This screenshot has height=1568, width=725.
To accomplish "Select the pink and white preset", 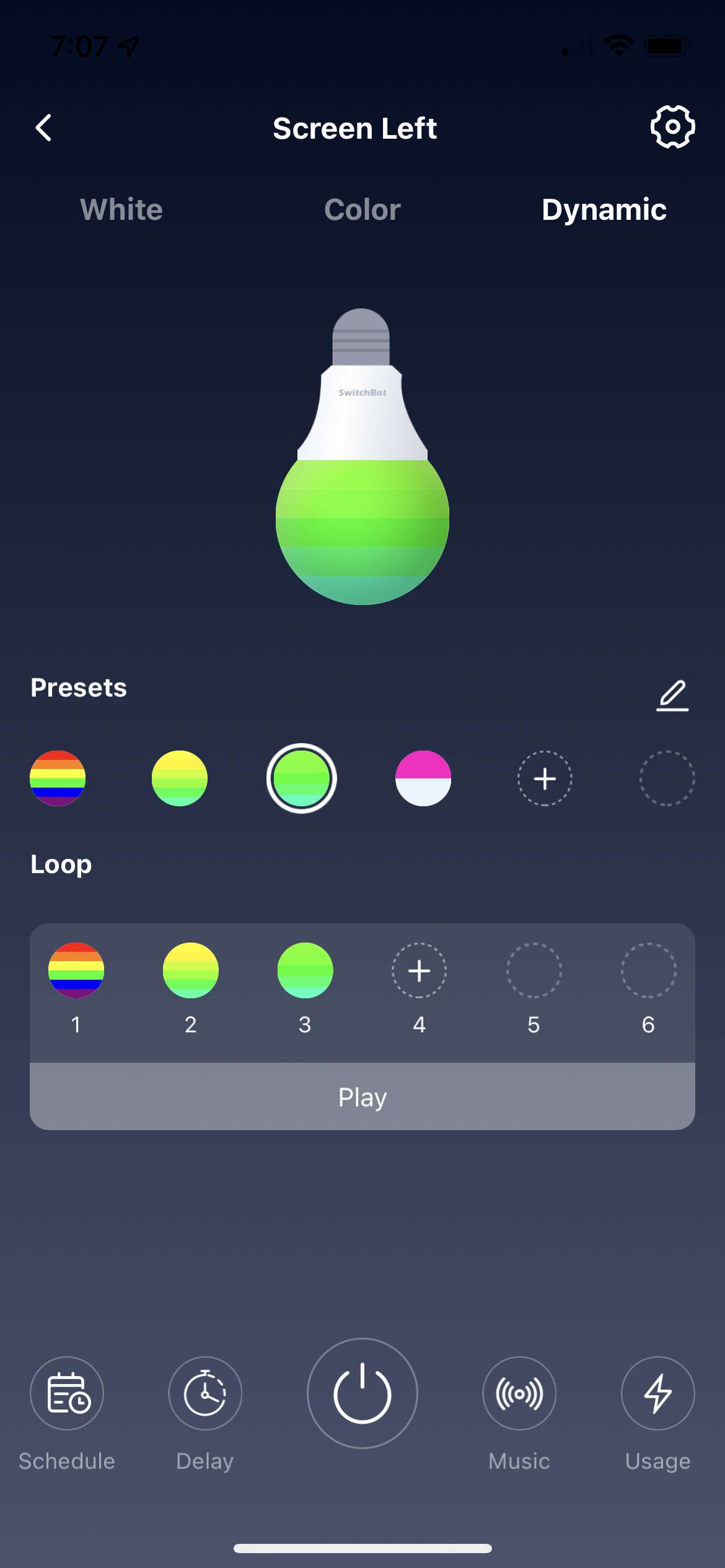I will (x=421, y=778).
